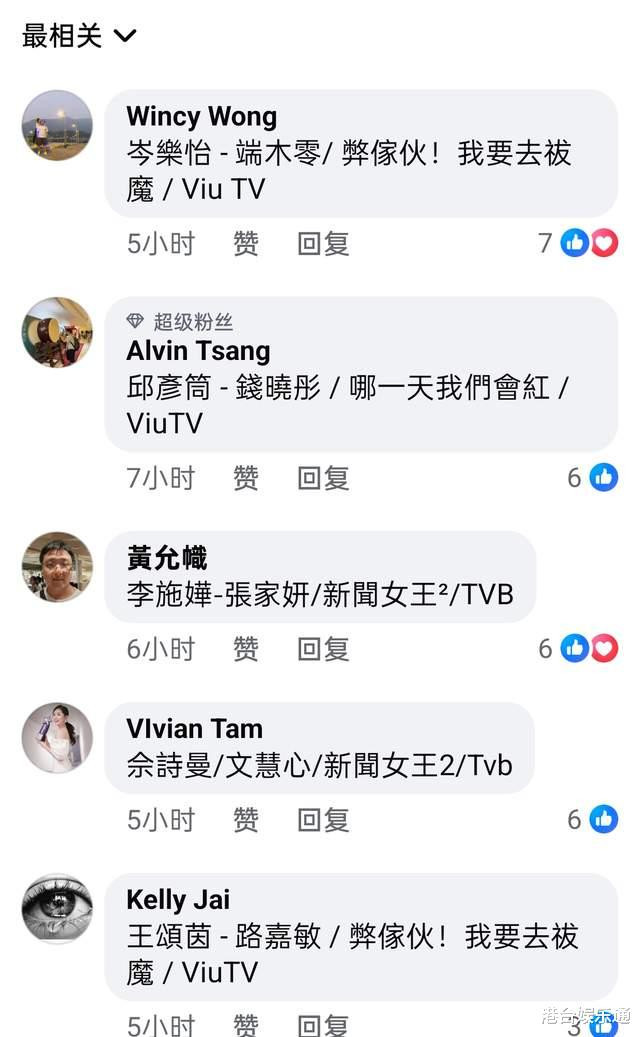The image size is (640, 1037).
Task: Reply to Alvin Tsang's comment
Action: (323, 478)
